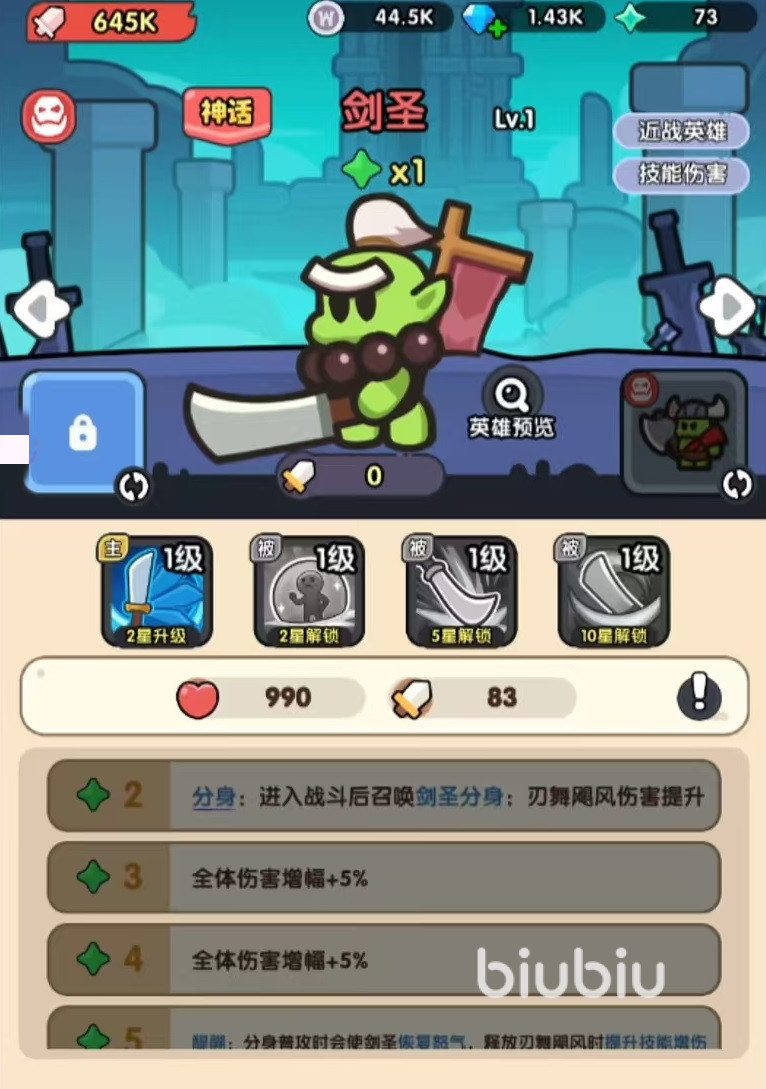Open 英雄预览 hero preview
Screen dimensions: 766x1089
pyautogui.click(x=512, y=404)
